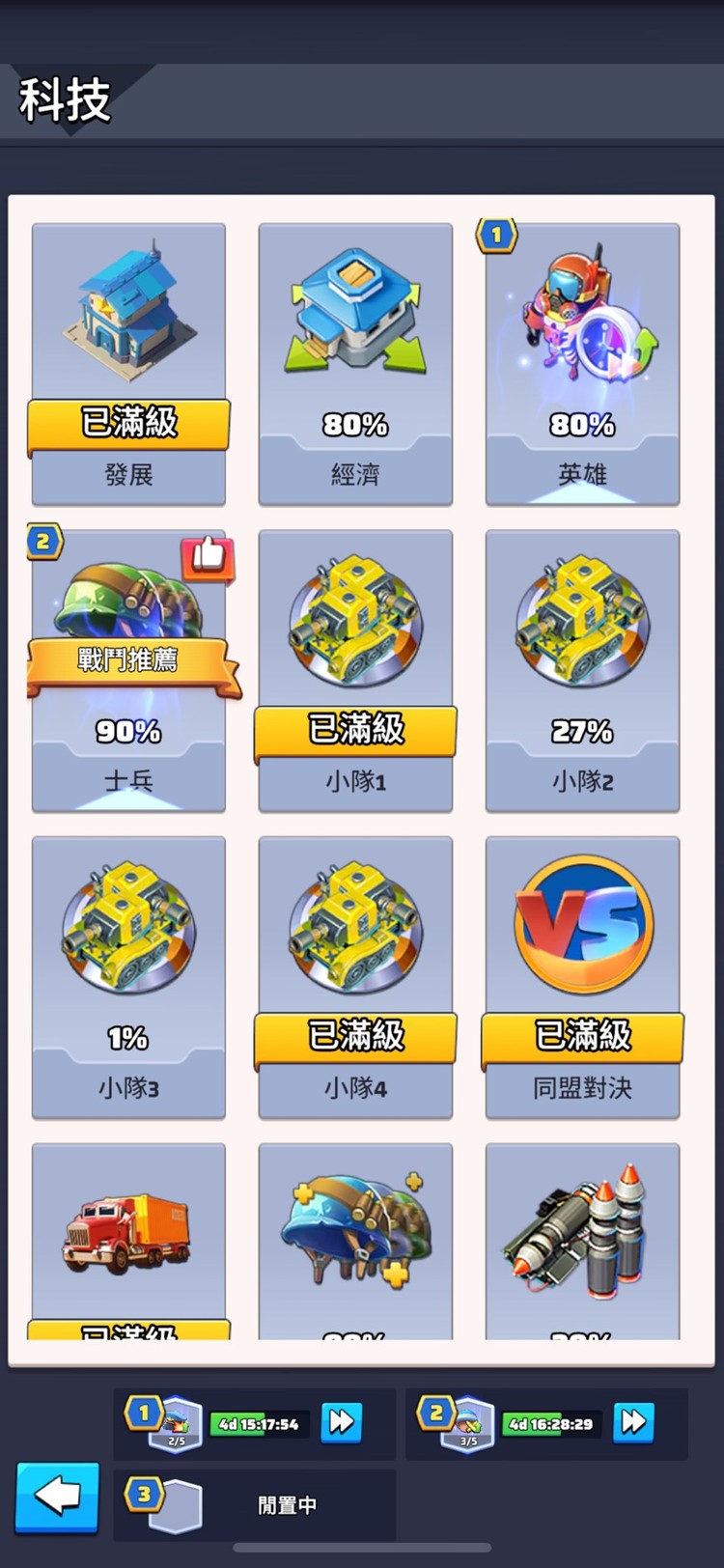Open the 小隊2 tank research icon
The width and height of the screenshot is (724, 1568).
coord(581,623)
